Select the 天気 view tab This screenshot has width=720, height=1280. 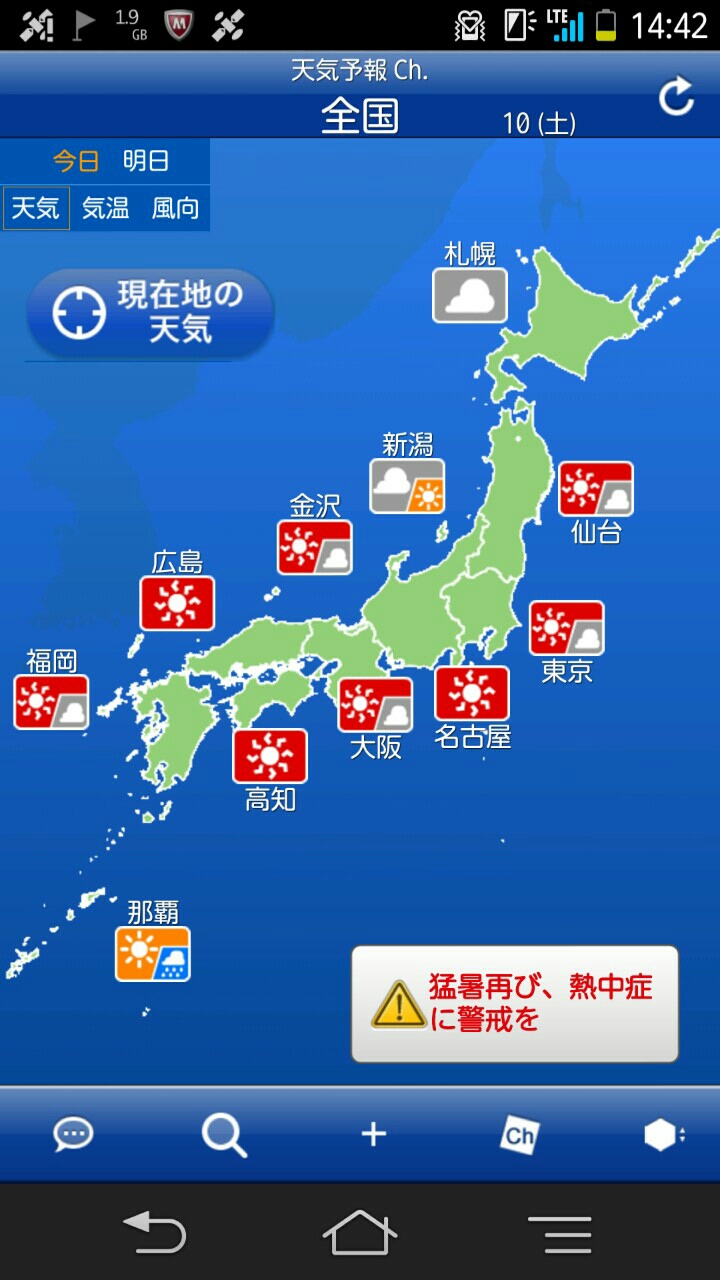(x=36, y=208)
